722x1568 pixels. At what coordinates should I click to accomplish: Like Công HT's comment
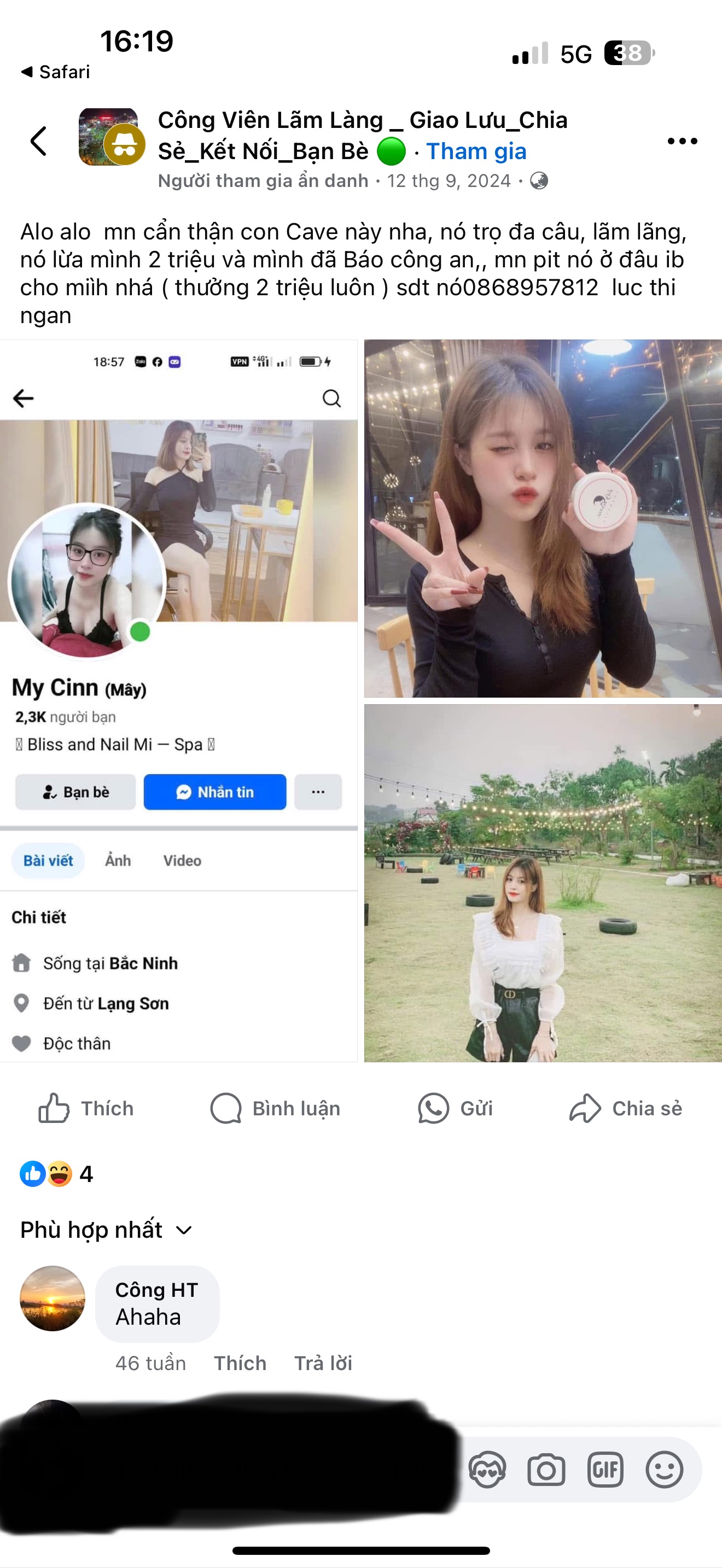[240, 1363]
